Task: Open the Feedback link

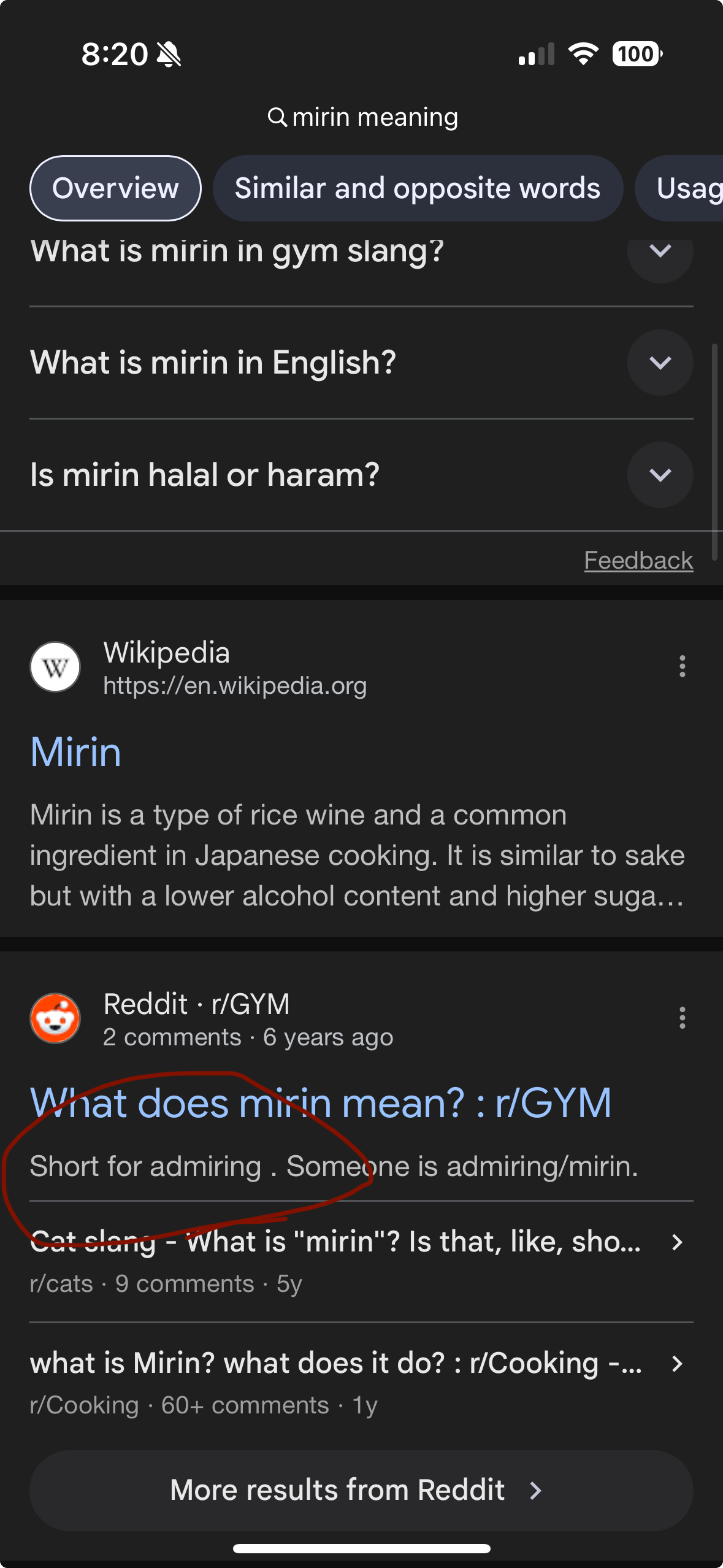Action: [x=638, y=560]
